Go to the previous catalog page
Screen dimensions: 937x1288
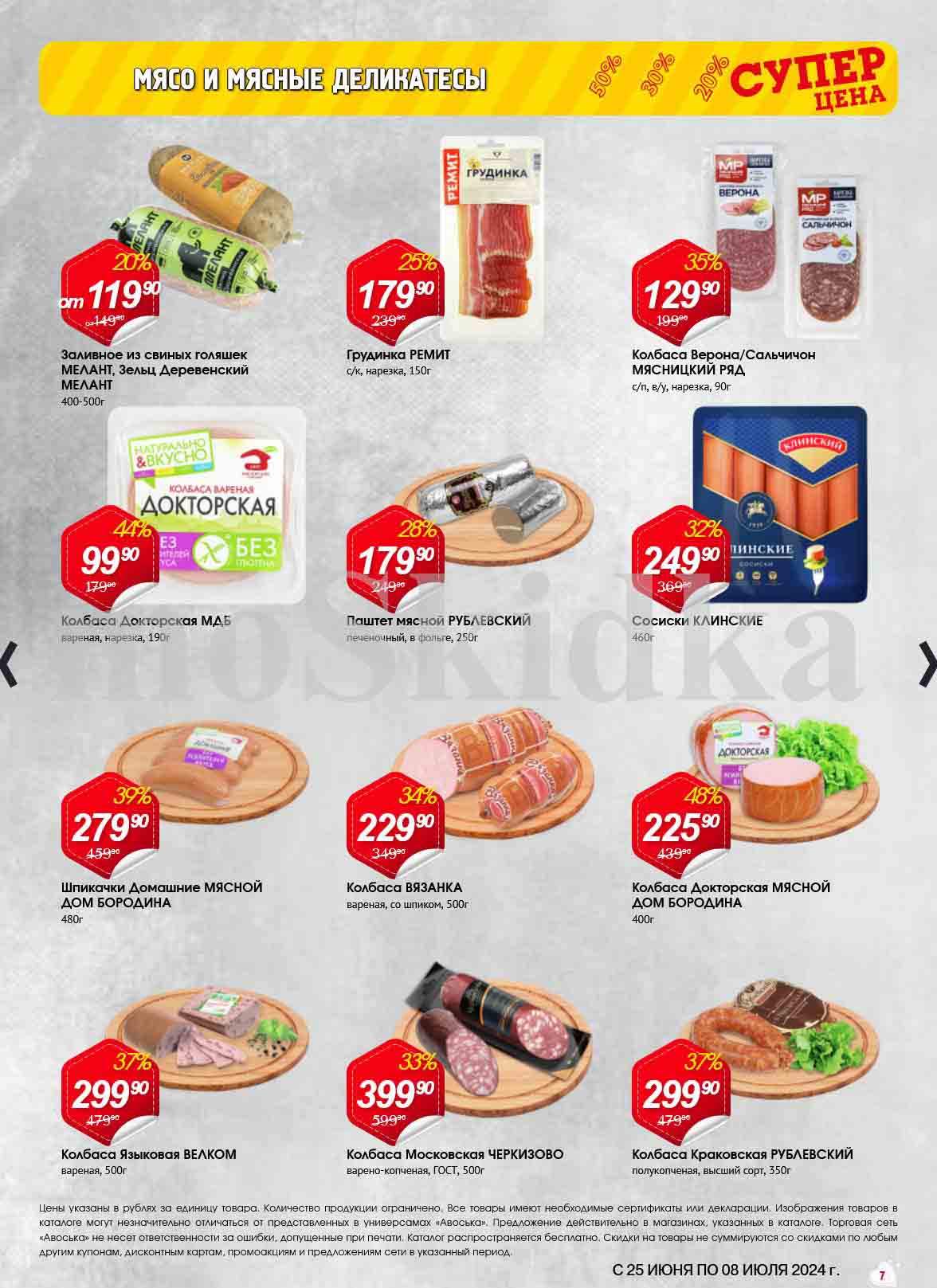tap(8, 664)
